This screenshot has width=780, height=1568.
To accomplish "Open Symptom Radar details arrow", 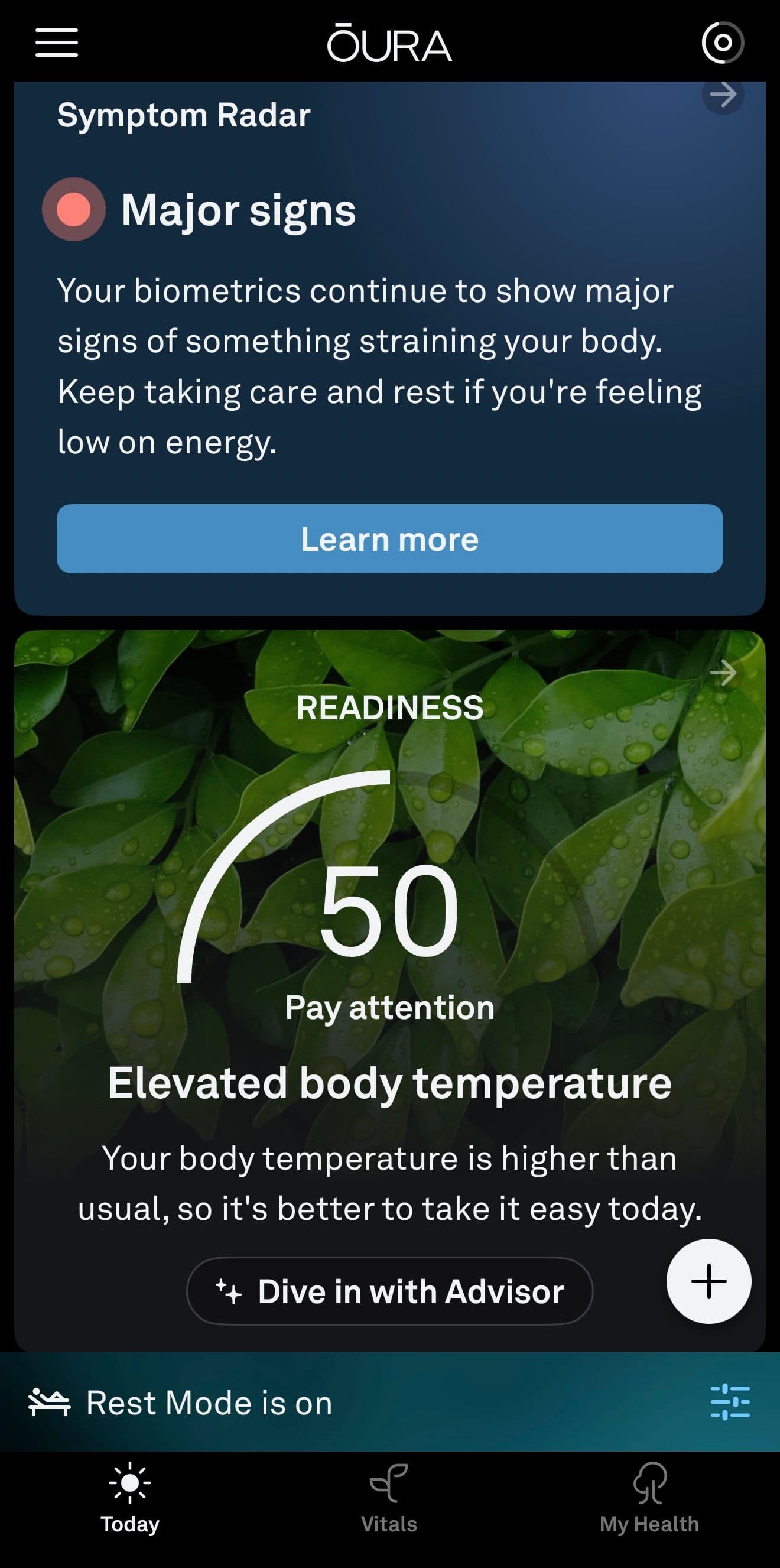I will (723, 95).
